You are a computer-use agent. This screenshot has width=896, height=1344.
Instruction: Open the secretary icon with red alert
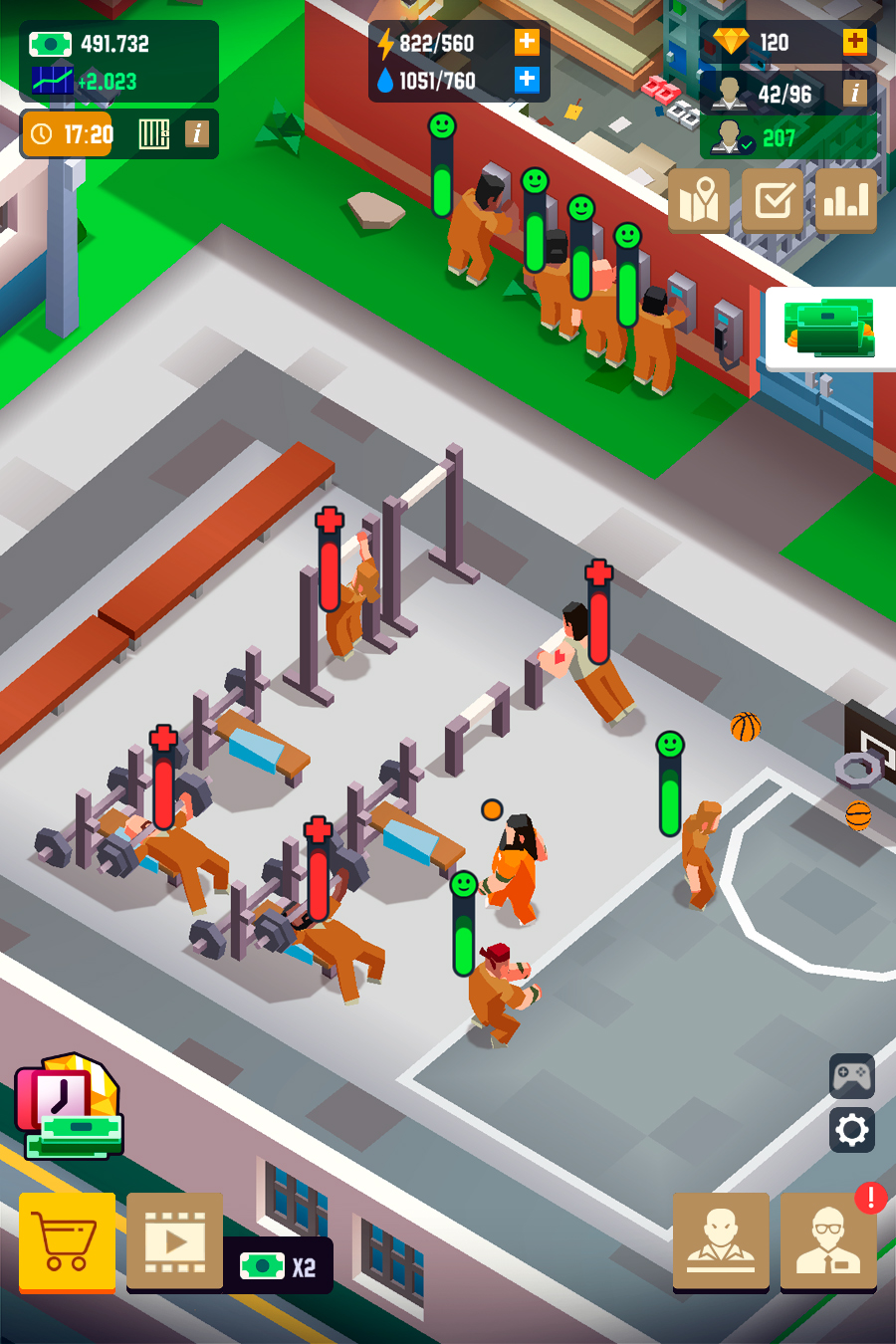827,1242
